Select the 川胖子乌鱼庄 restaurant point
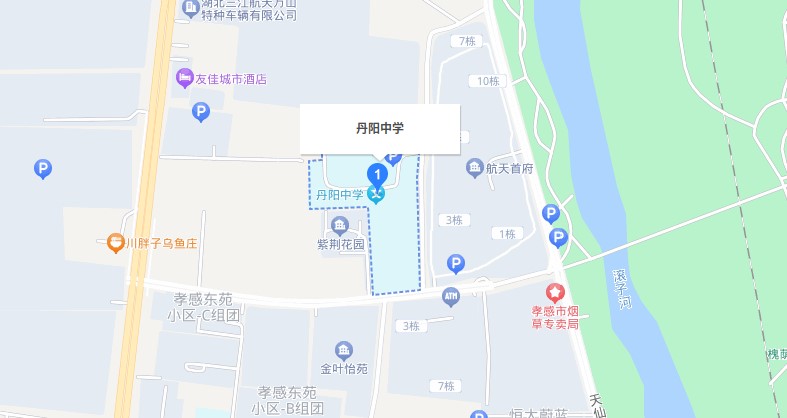Screen dimensions: 787x418 tap(116, 242)
